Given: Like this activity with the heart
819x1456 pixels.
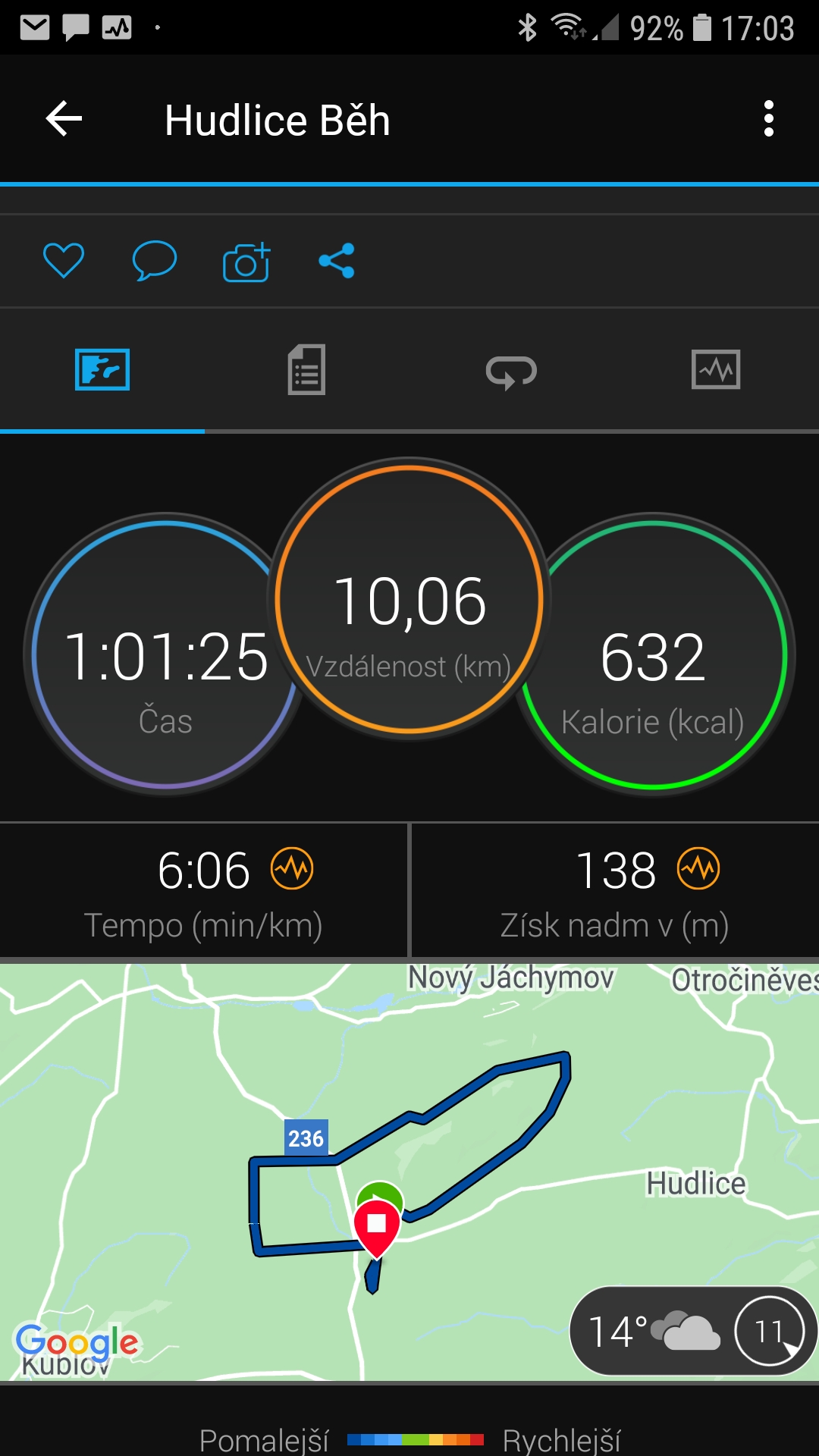Looking at the screenshot, I should pyautogui.click(x=64, y=261).
